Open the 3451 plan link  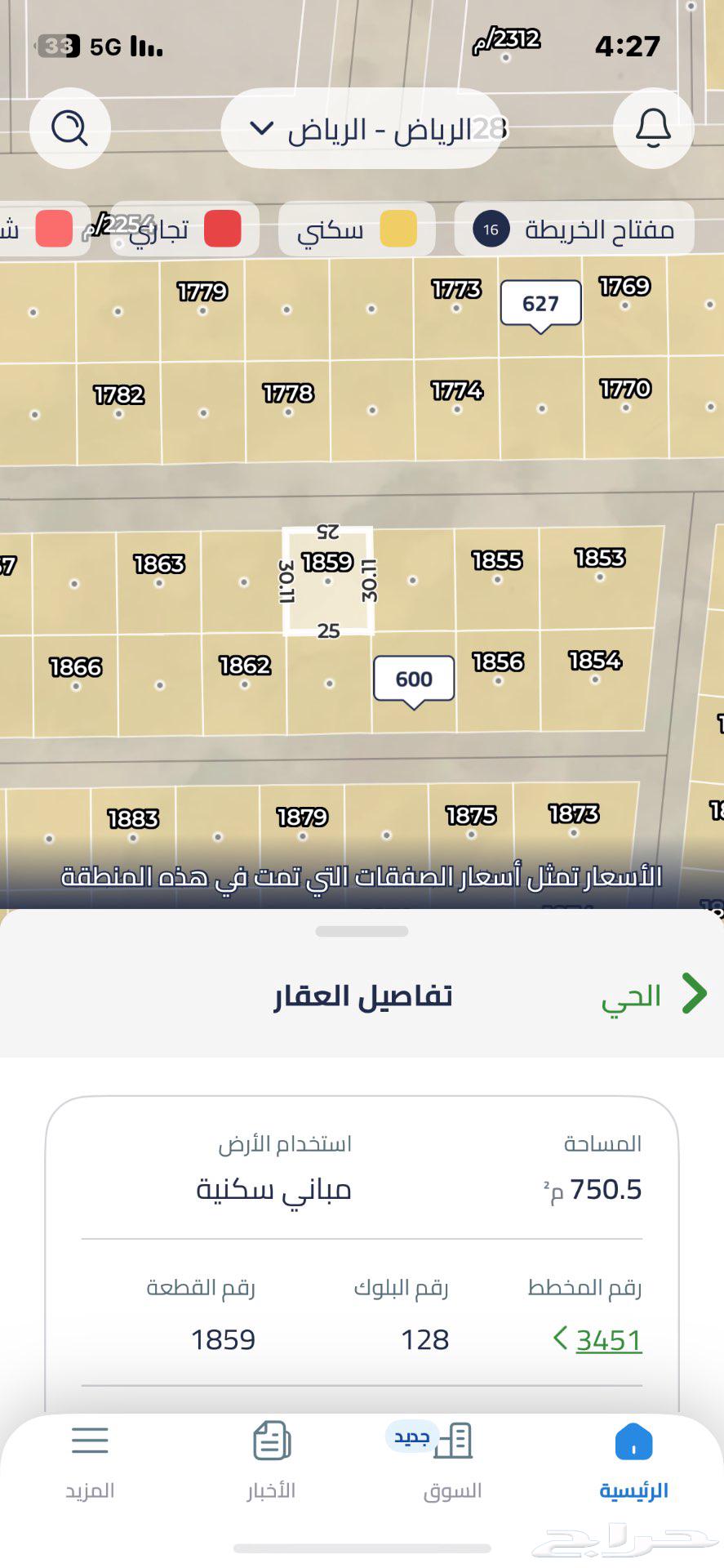pos(606,1339)
